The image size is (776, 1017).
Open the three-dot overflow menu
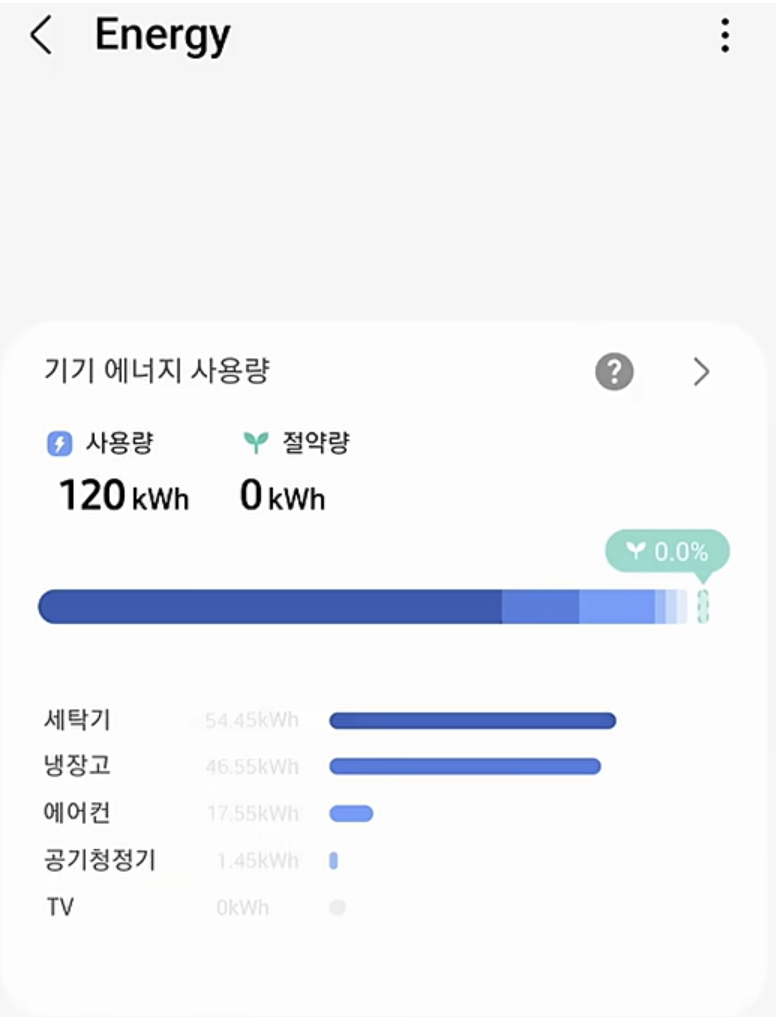pos(725,36)
